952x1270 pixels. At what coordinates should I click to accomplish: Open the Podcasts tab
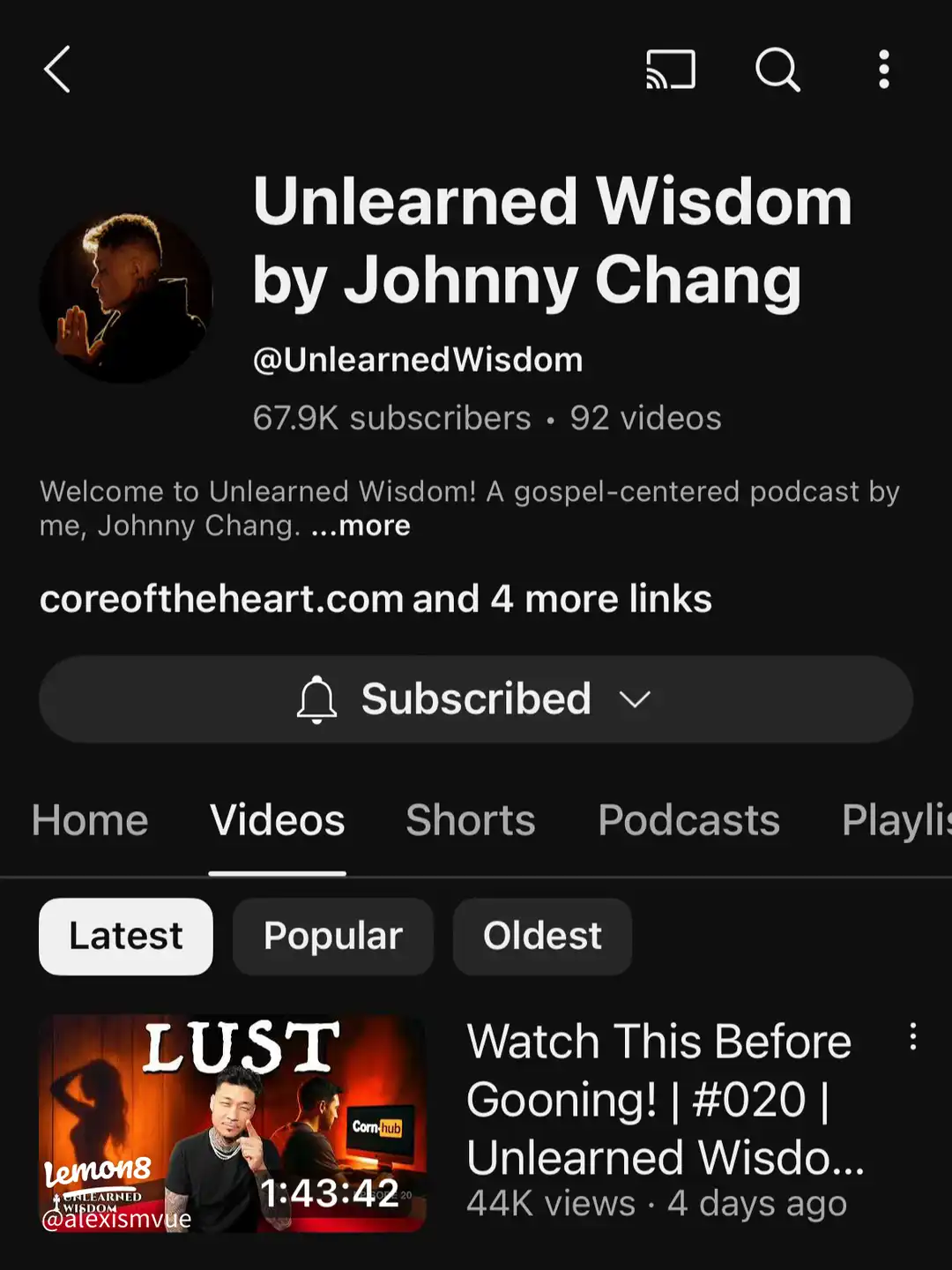click(688, 819)
